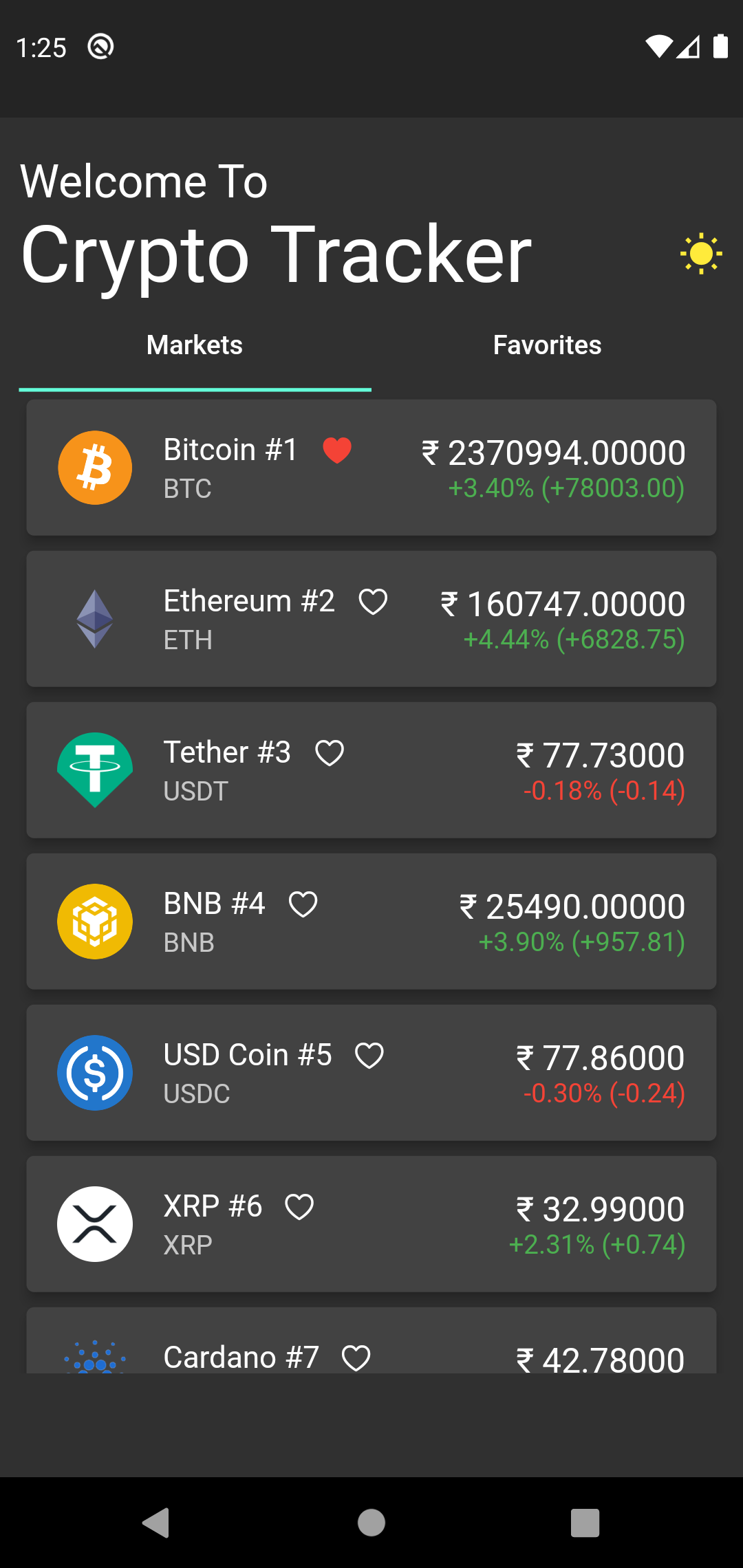743x1568 pixels.
Task: Select the XRP coin icon
Action: click(x=95, y=1224)
